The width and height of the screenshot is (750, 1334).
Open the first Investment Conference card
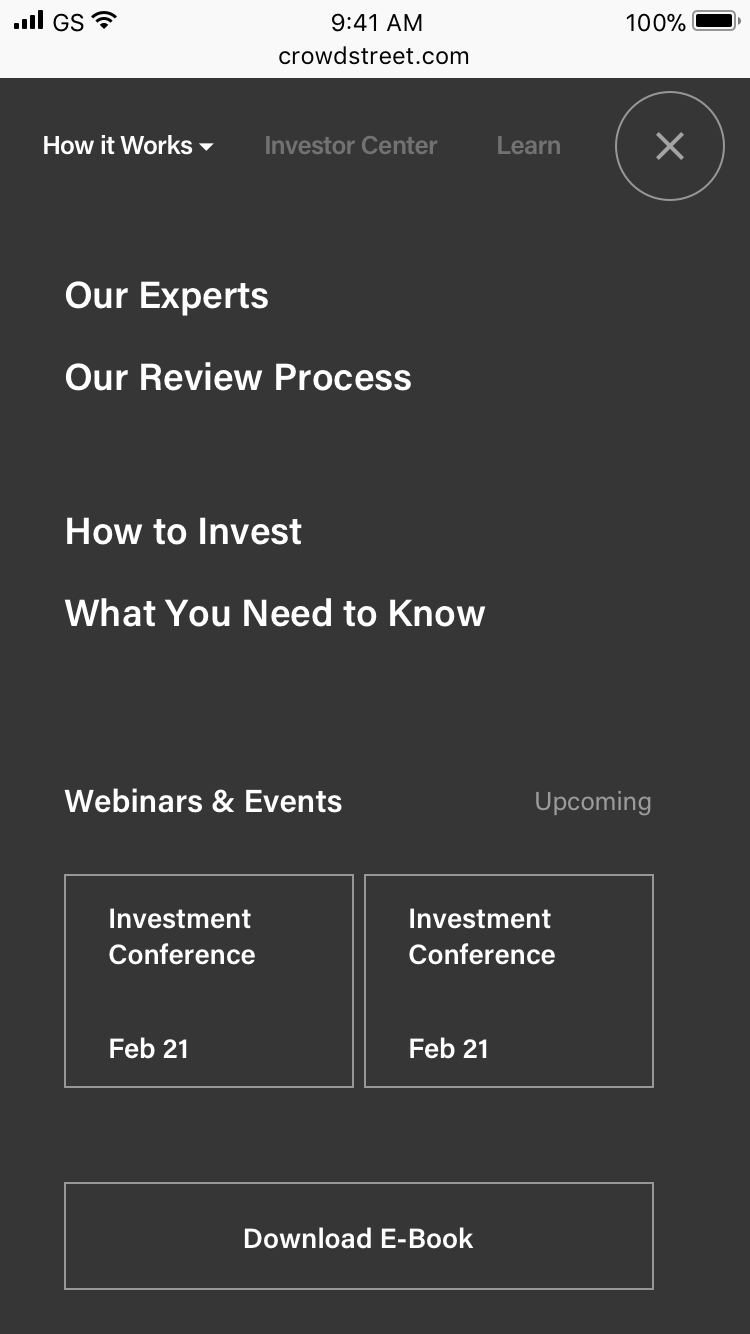(x=209, y=981)
